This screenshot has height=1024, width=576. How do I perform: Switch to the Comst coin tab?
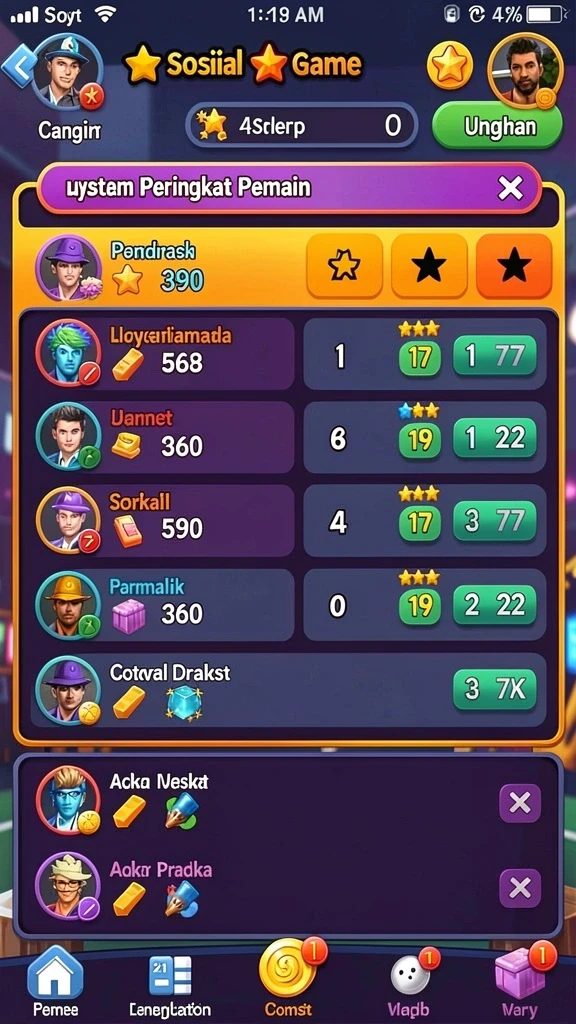(288, 980)
